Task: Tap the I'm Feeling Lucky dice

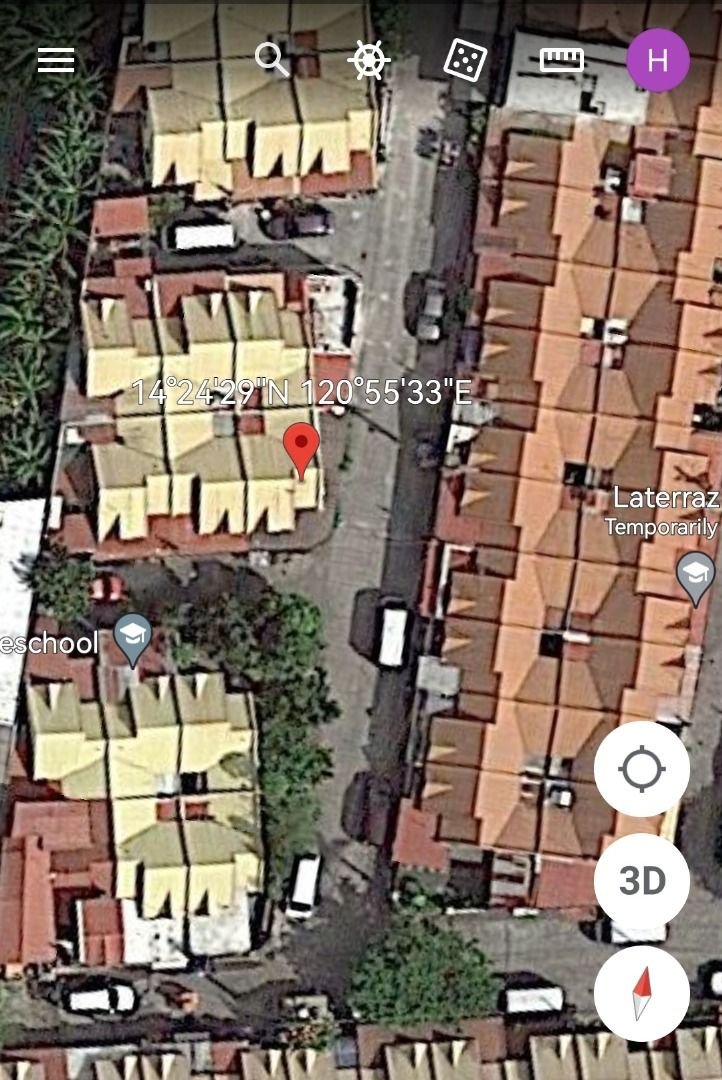Action: pos(465,60)
